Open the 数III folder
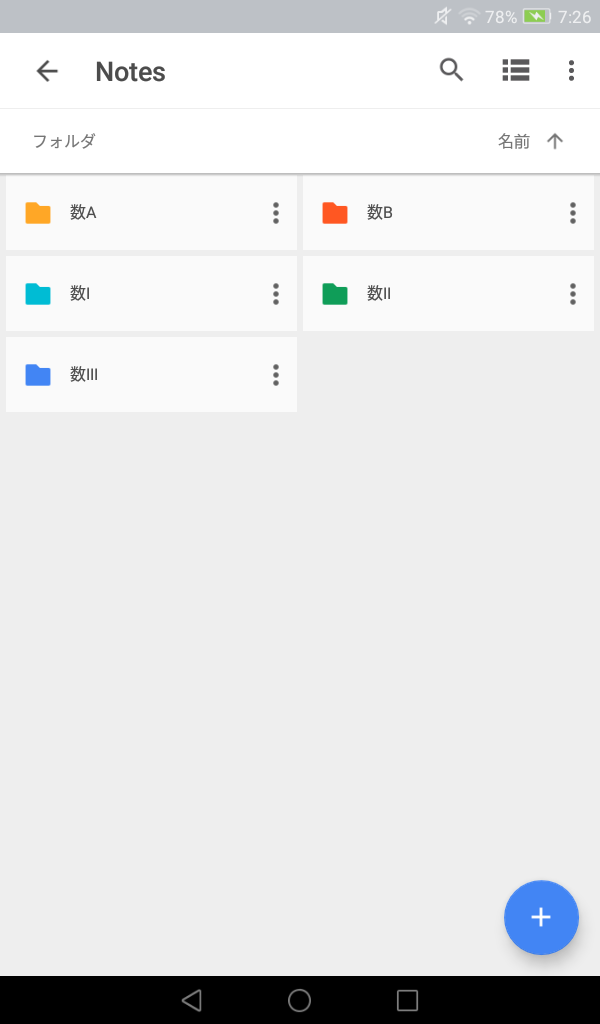 [140, 375]
